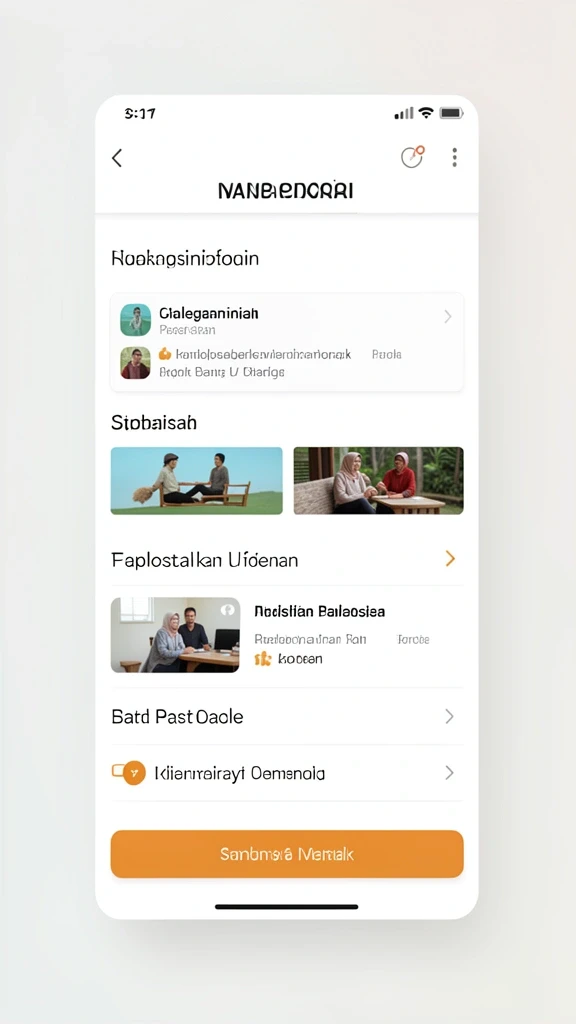Open the photo of two women at a table
Image resolution: width=576 pixels, height=1024 pixels.
point(378,481)
